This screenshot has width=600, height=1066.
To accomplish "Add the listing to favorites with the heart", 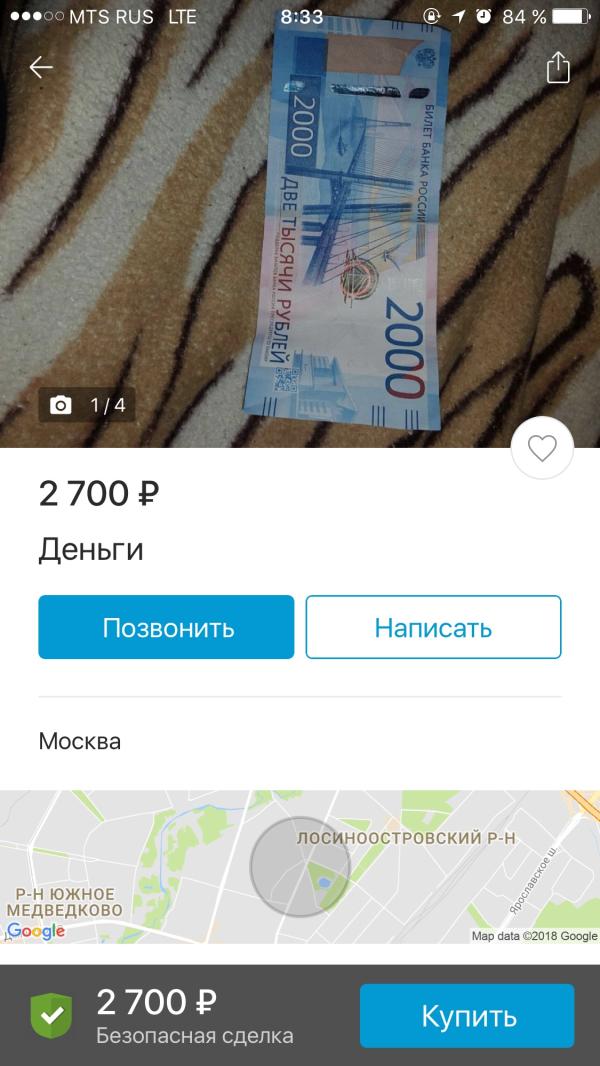I will click(542, 449).
